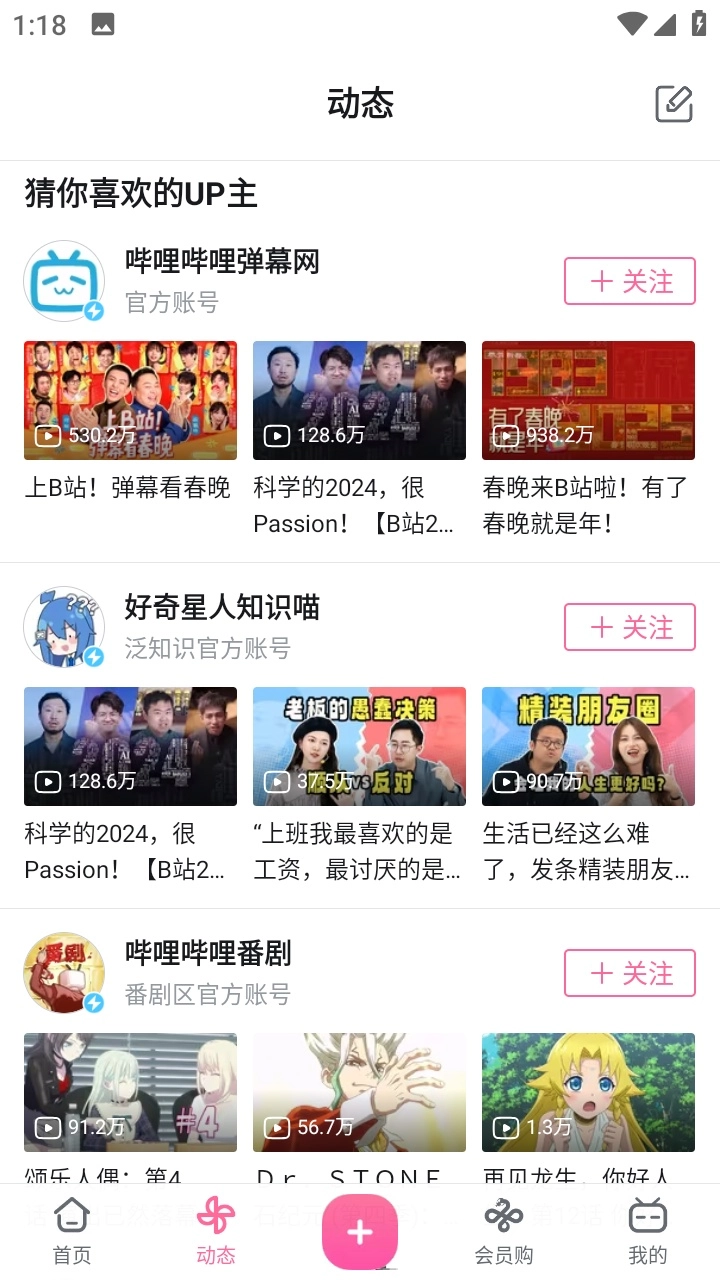This screenshot has width=720, height=1280.
Task: Open 好奇星人知识喵 profile avatar
Action: pos(64,627)
